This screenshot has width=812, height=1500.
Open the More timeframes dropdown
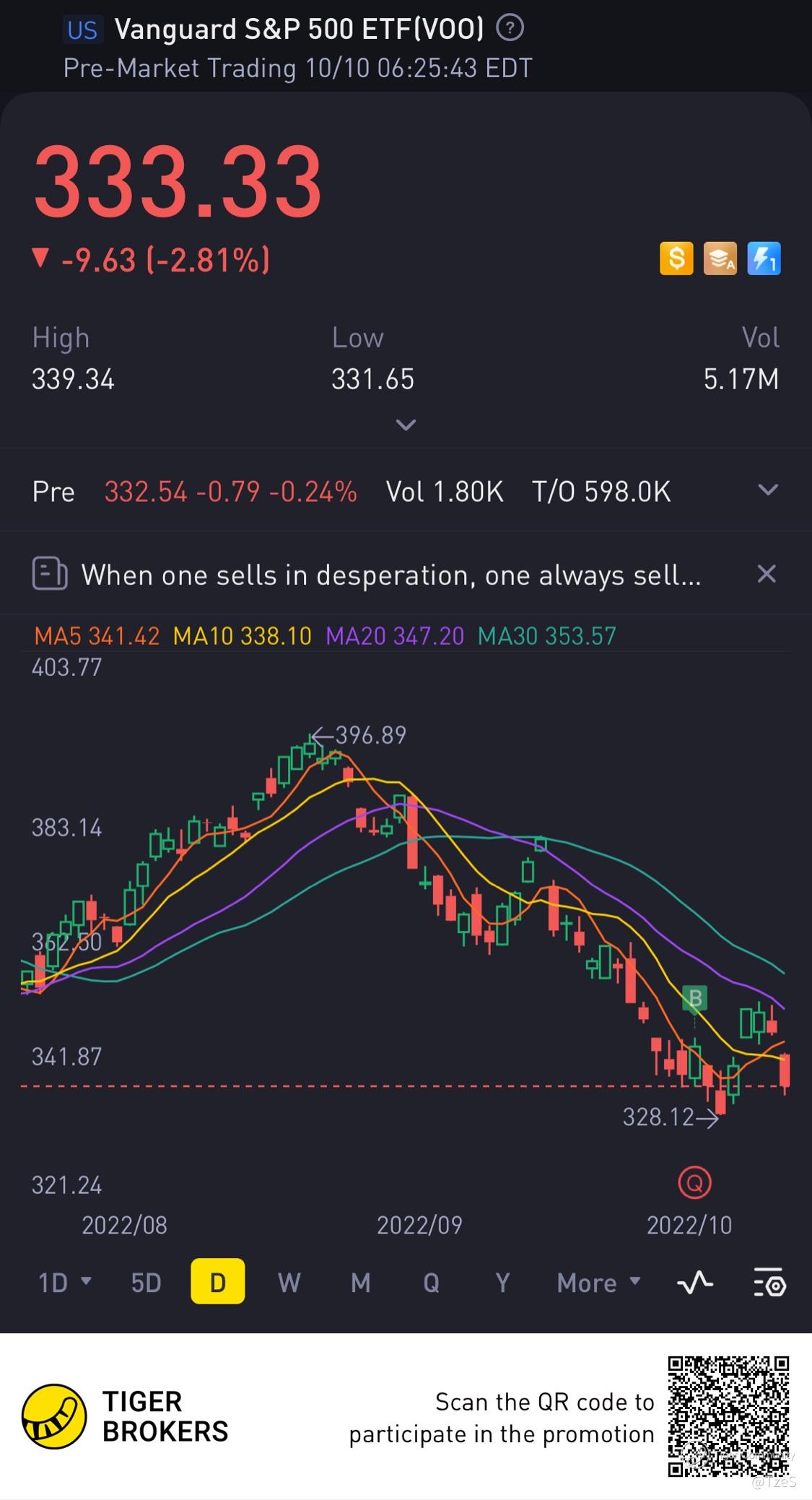(598, 1283)
